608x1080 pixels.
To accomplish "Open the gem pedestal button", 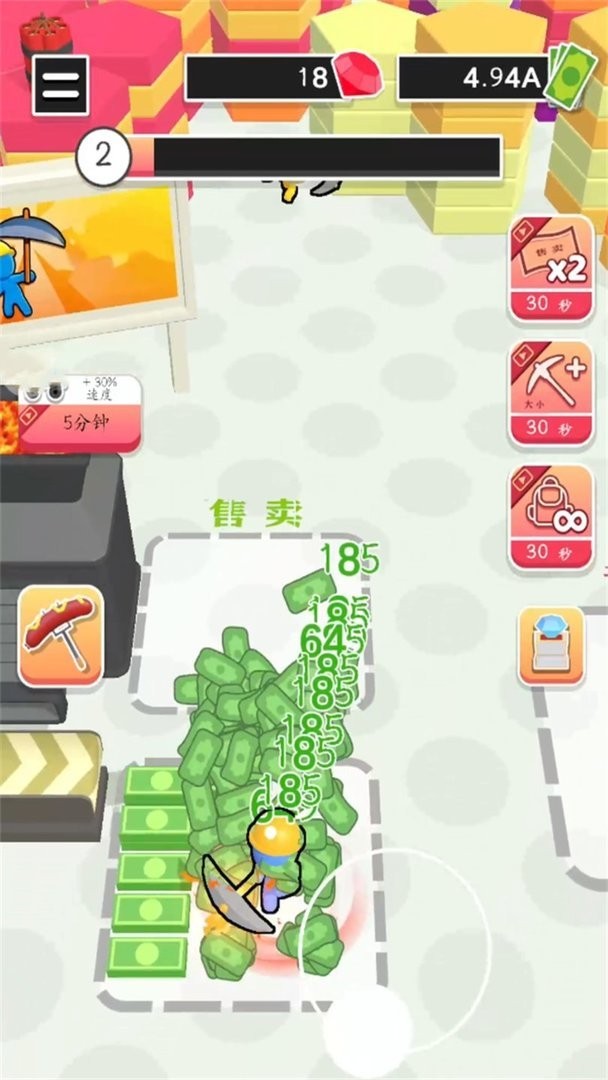I will click(550, 647).
